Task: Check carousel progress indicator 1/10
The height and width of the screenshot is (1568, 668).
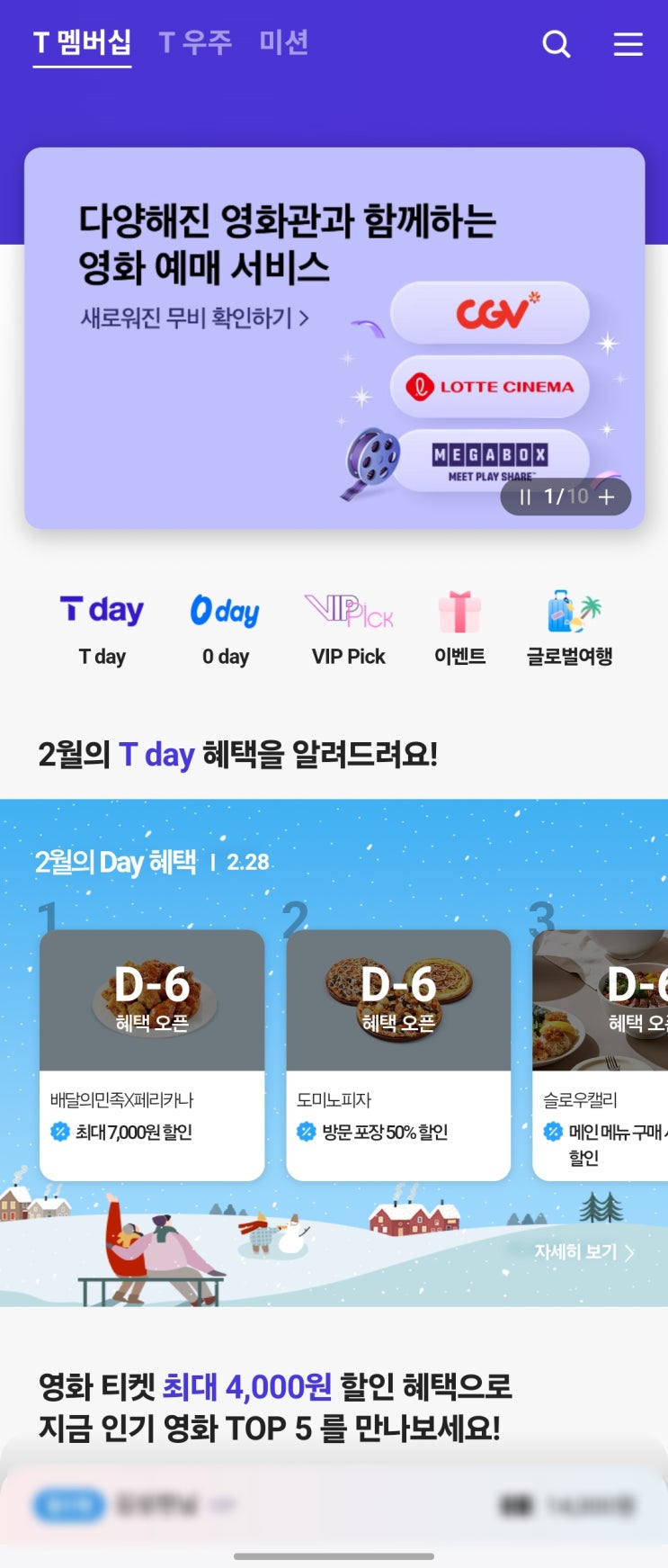Action: [562, 497]
